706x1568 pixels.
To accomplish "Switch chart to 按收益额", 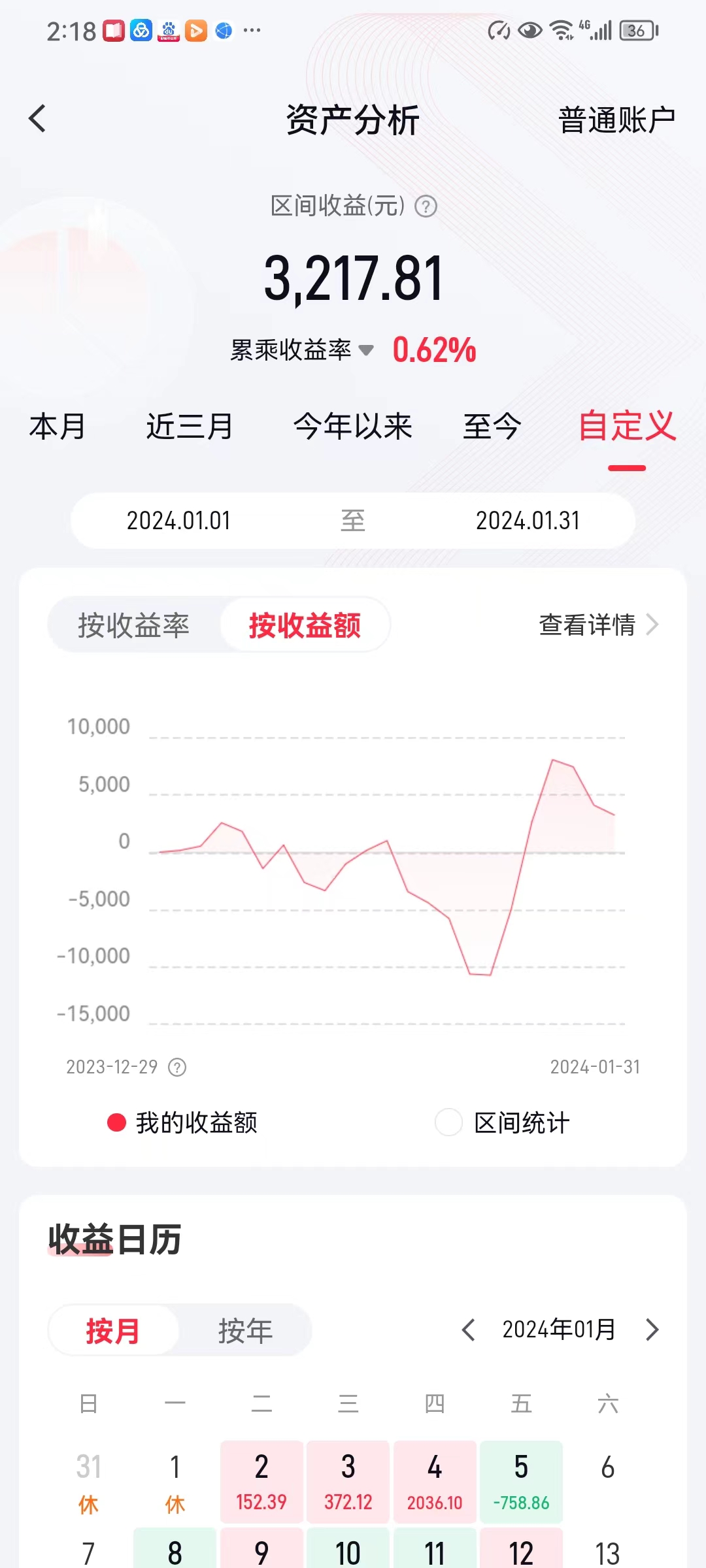I will (x=305, y=625).
